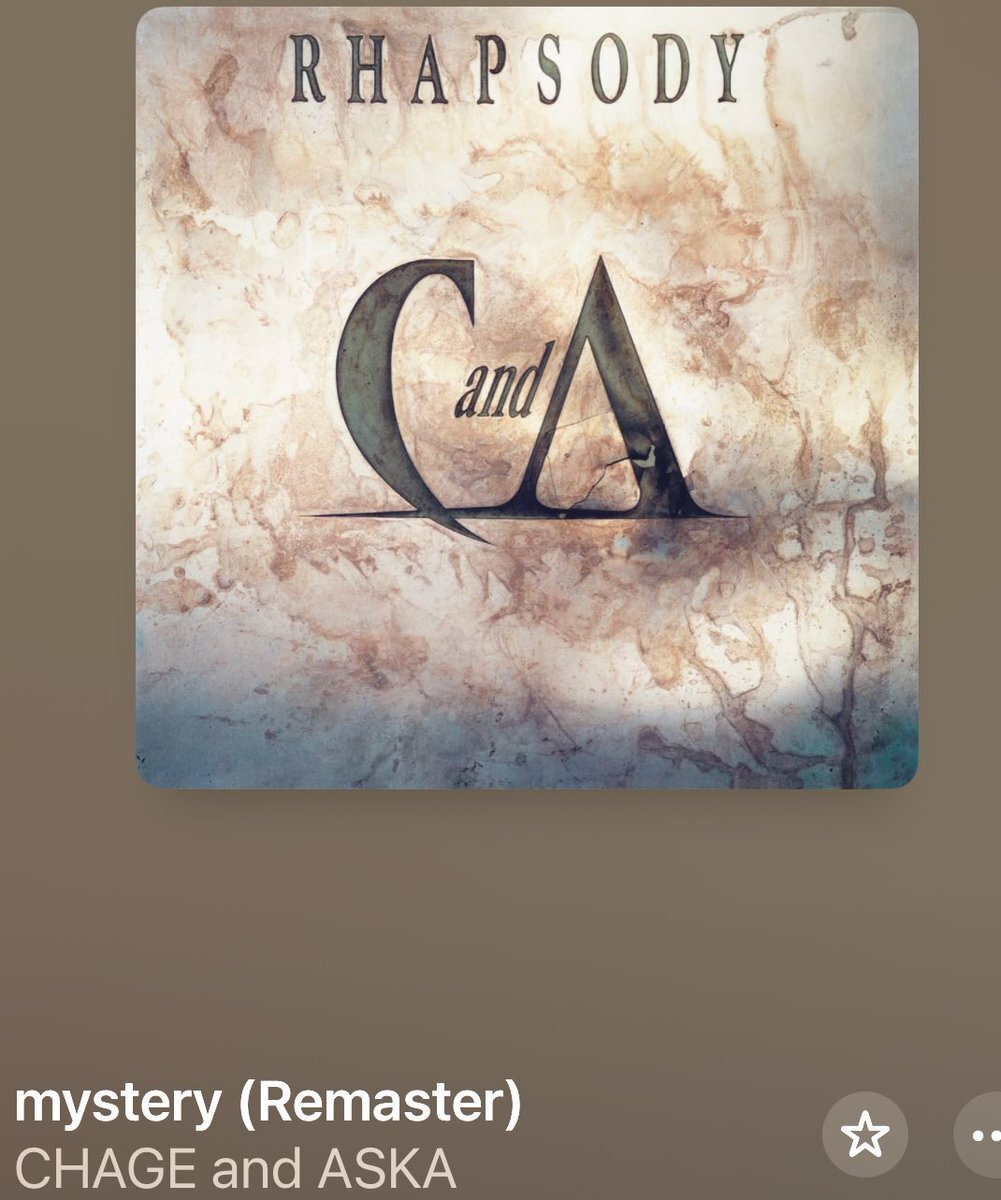The width and height of the screenshot is (1001, 1200).
Task: Tap the RHAPSODY album artwork
Action: click(x=527, y=398)
